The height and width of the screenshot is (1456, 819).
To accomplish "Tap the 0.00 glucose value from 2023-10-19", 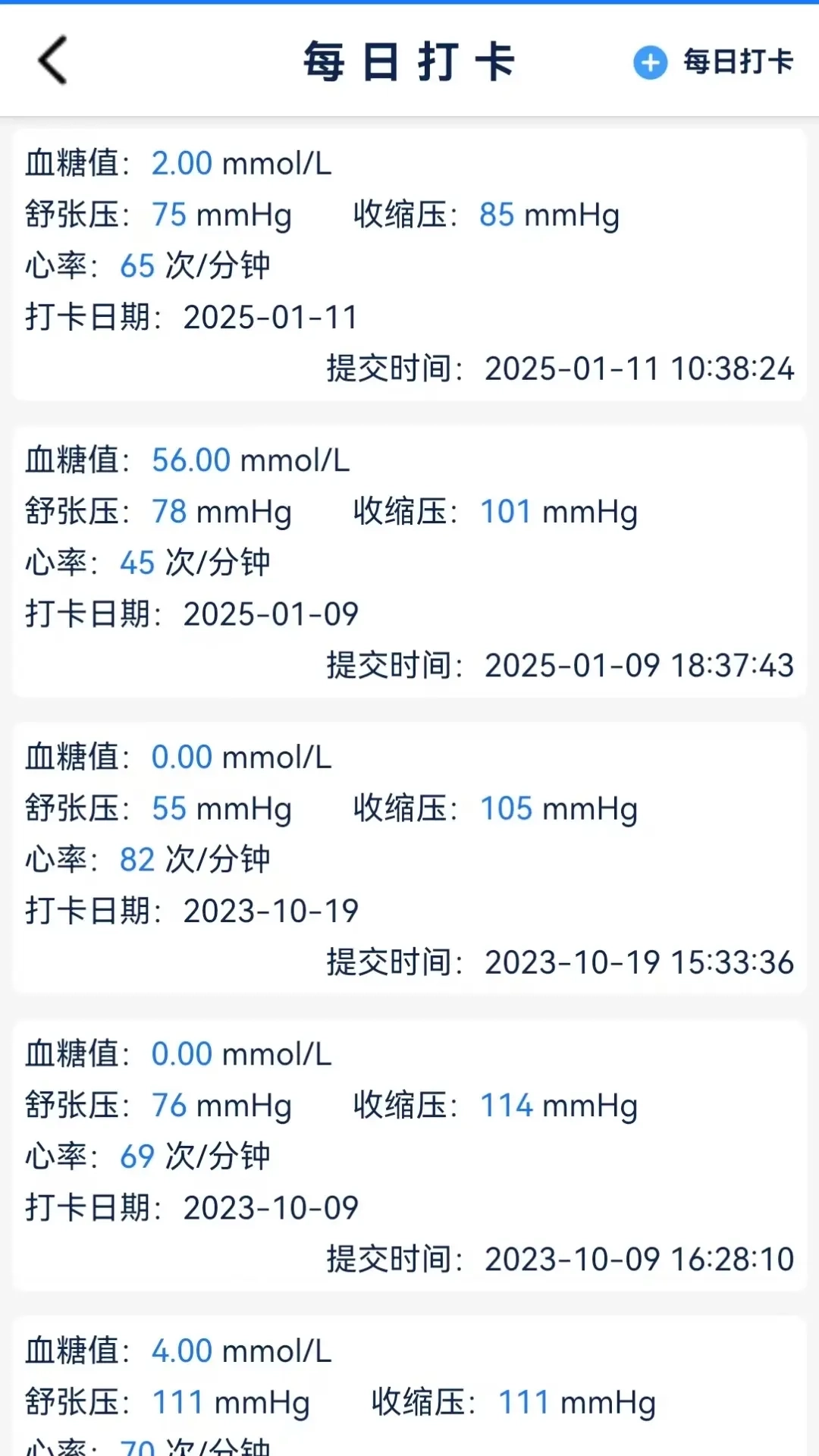I will pos(180,756).
